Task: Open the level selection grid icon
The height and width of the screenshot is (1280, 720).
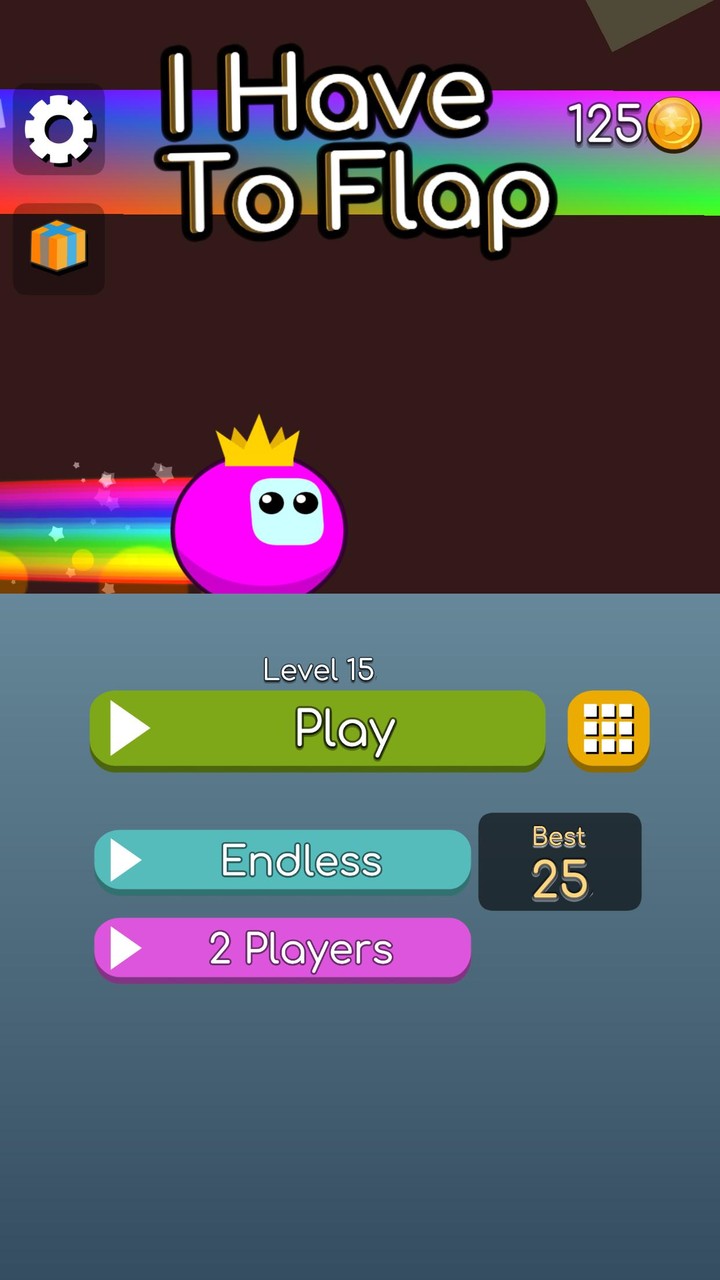Action: pyautogui.click(x=608, y=730)
